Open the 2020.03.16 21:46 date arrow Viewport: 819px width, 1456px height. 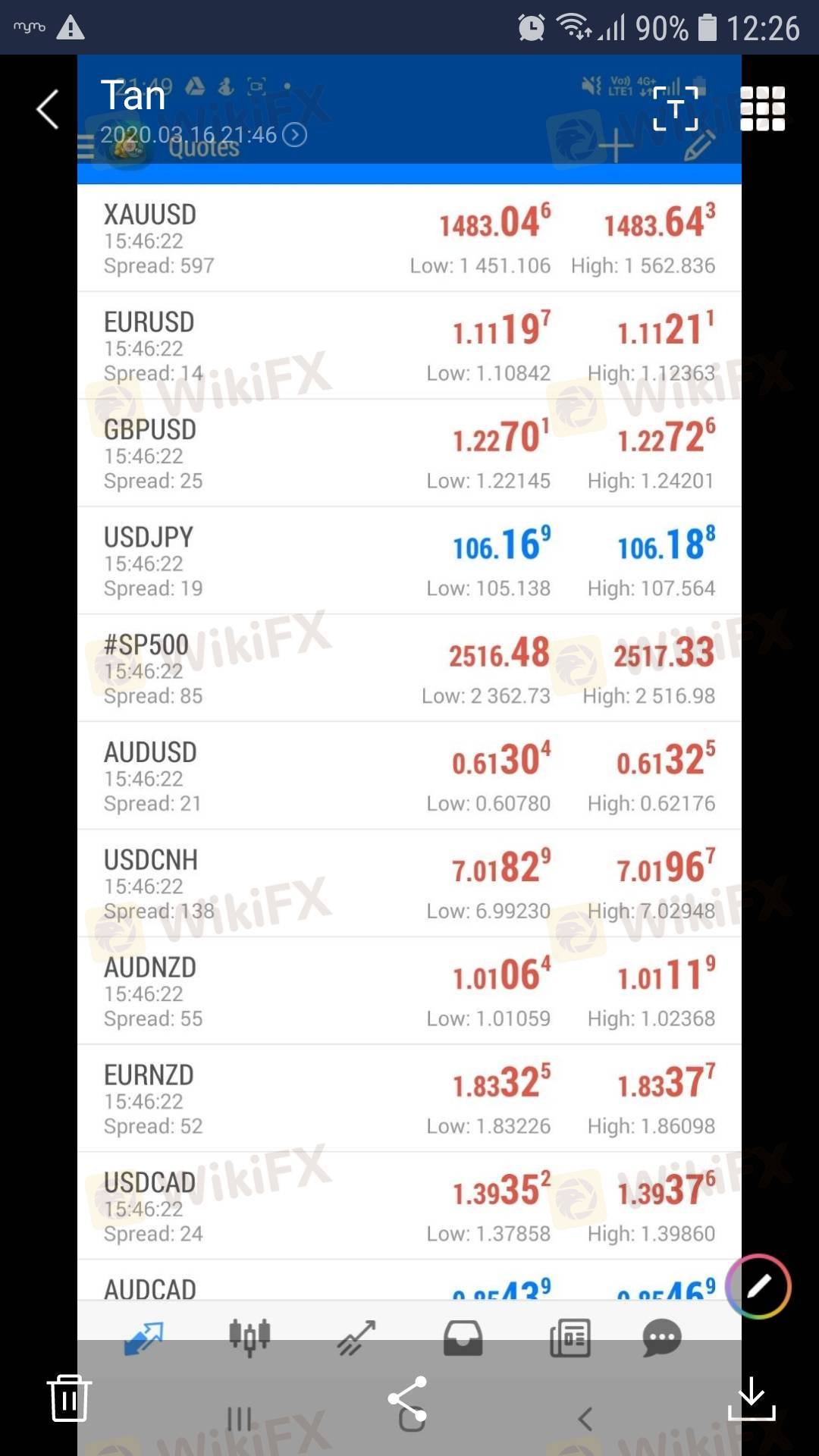click(x=294, y=135)
